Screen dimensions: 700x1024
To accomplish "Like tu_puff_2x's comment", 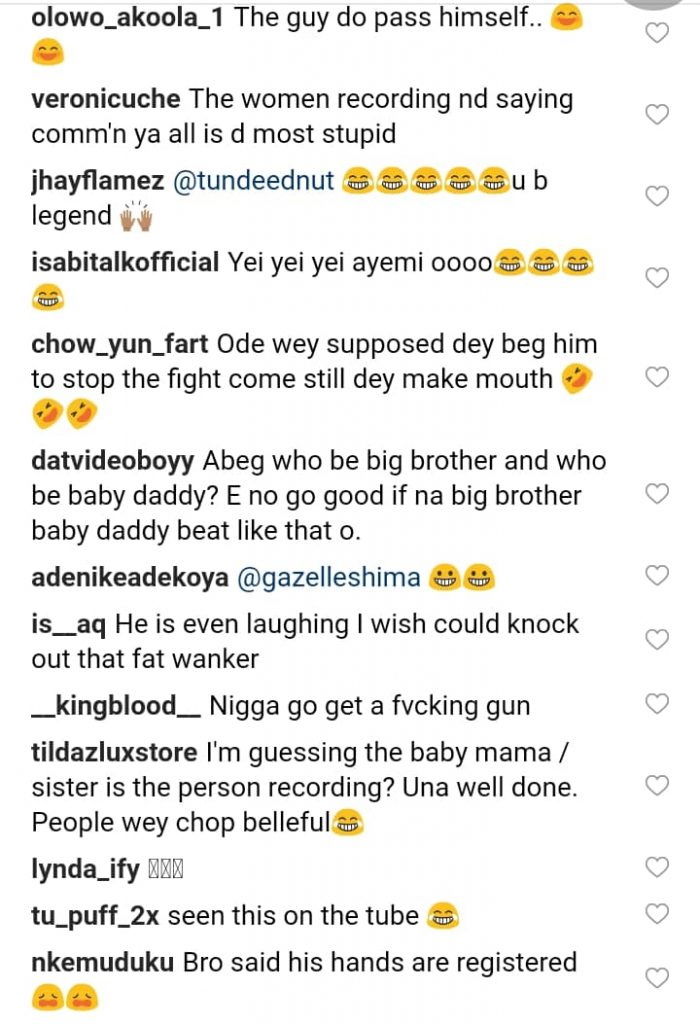I will (x=656, y=914).
